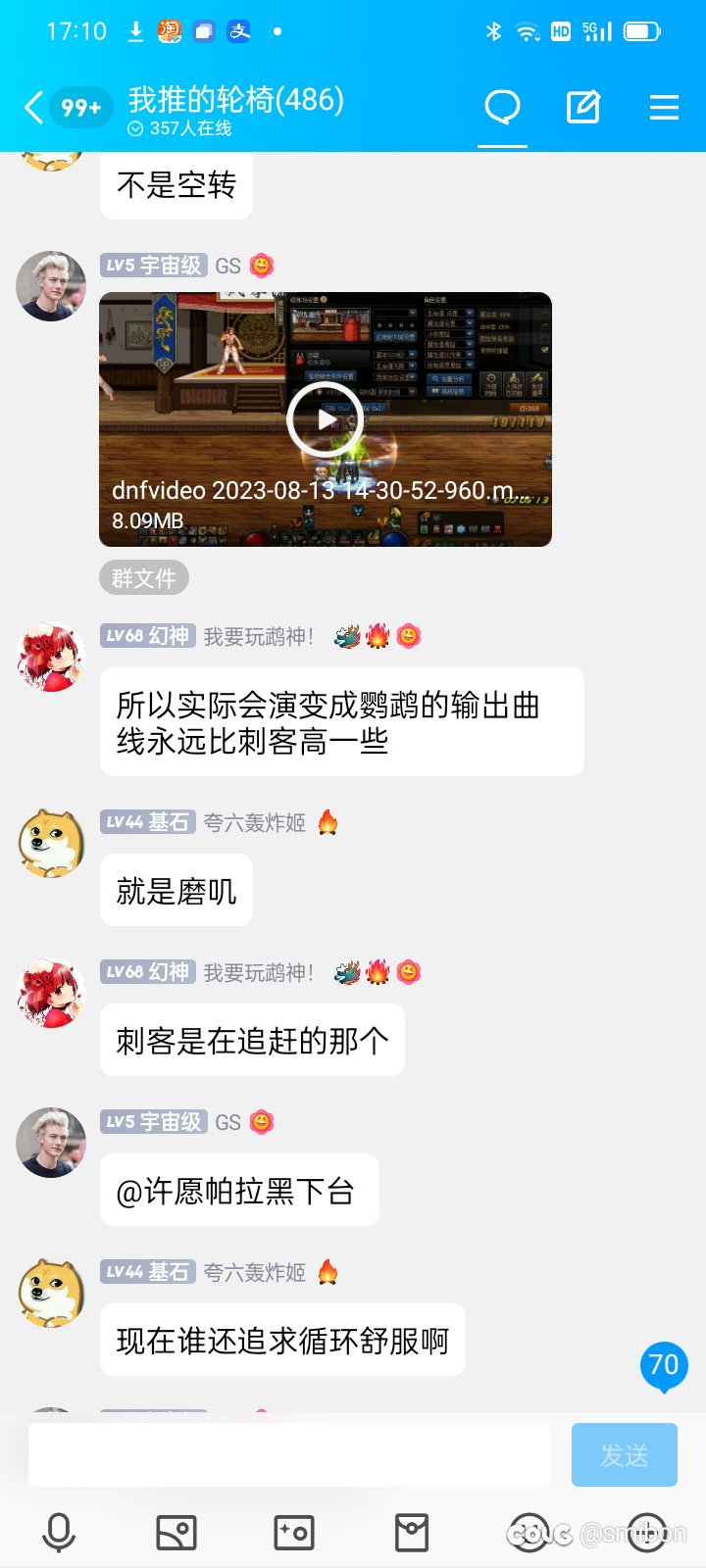The width and height of the screenshot is (706, 1568).
Task: Open the chat bubble tab in header
Action: pos(502,107)
